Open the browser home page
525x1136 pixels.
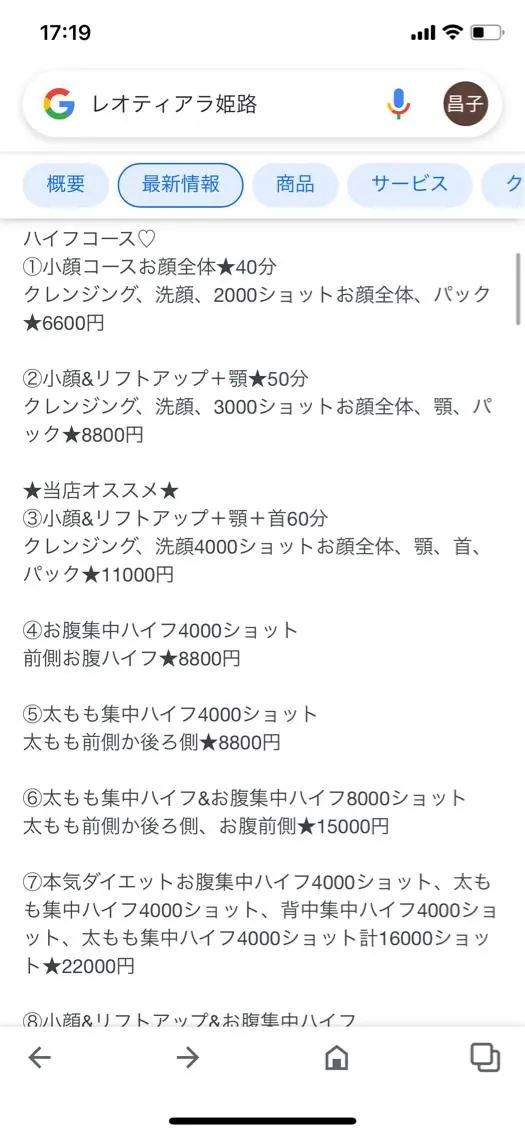click(336, 1058)
